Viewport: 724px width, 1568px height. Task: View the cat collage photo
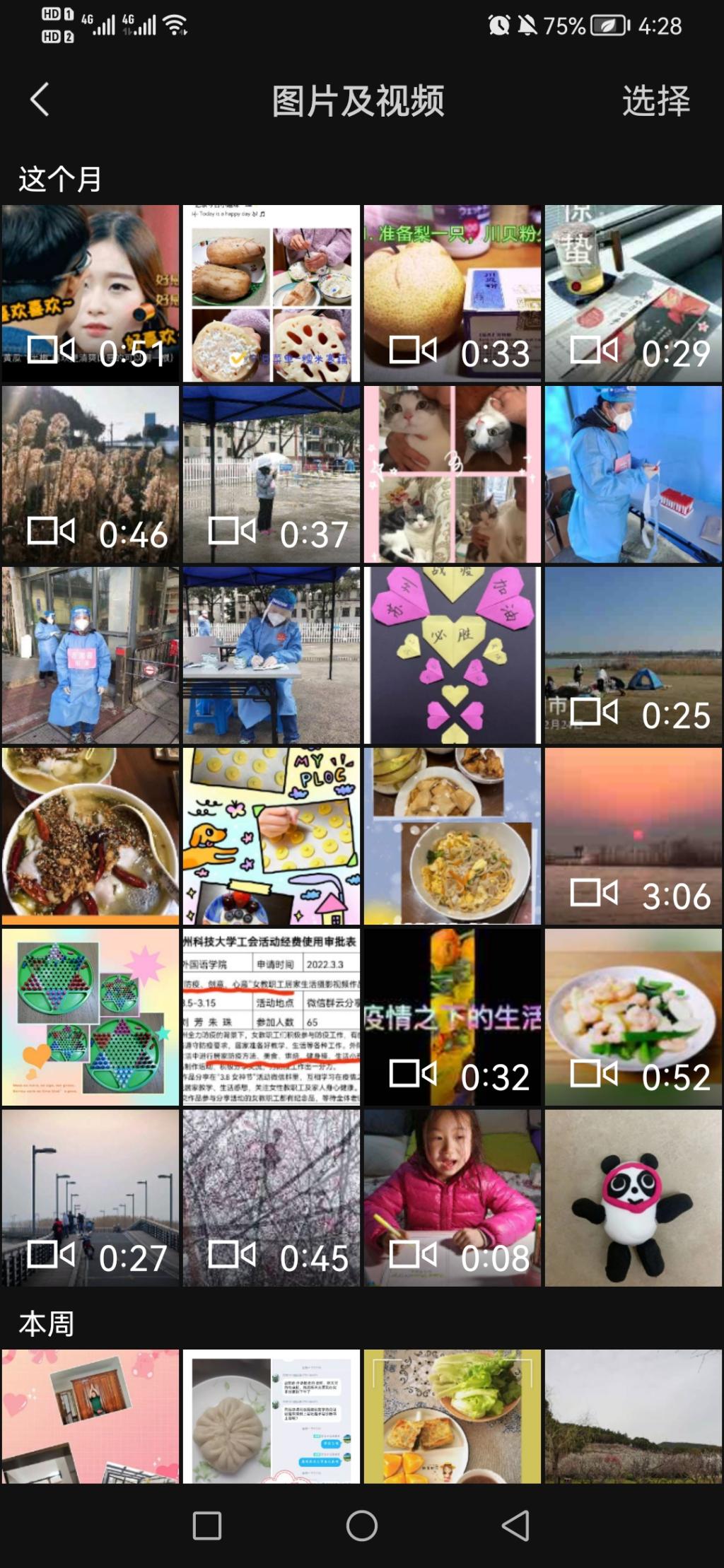click(452, 474)
